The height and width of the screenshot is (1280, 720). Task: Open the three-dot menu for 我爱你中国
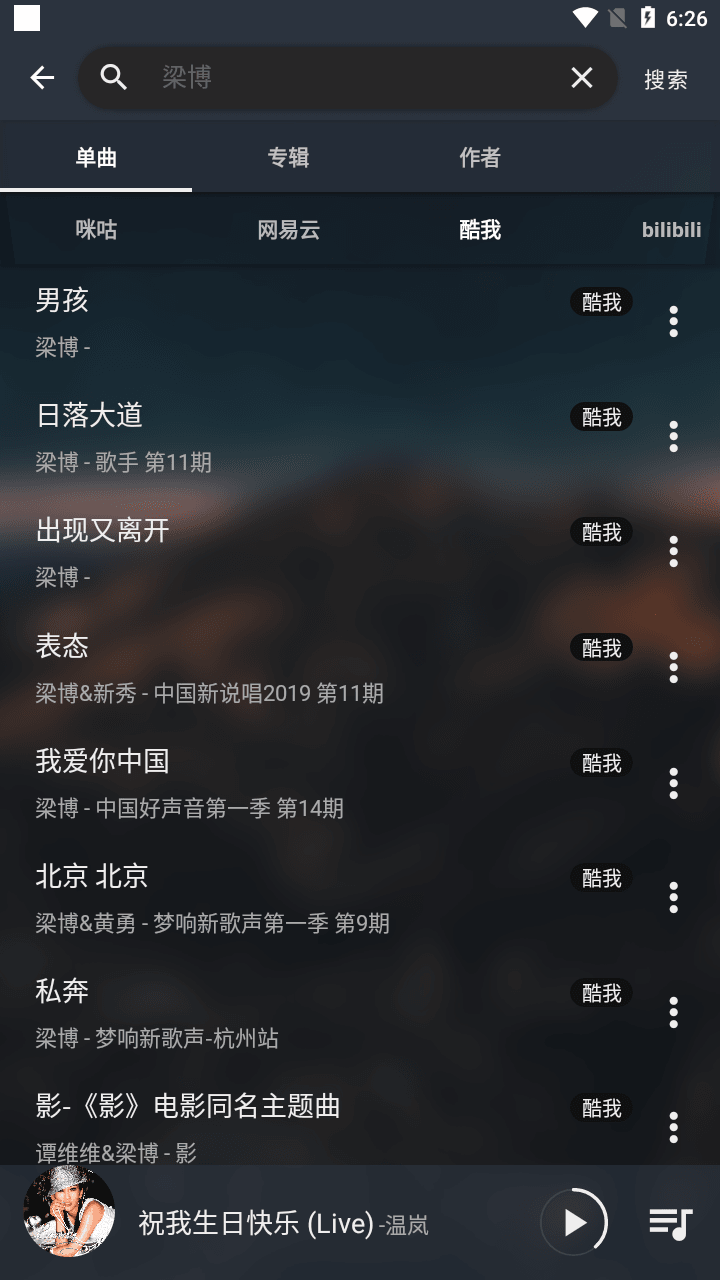673,781
